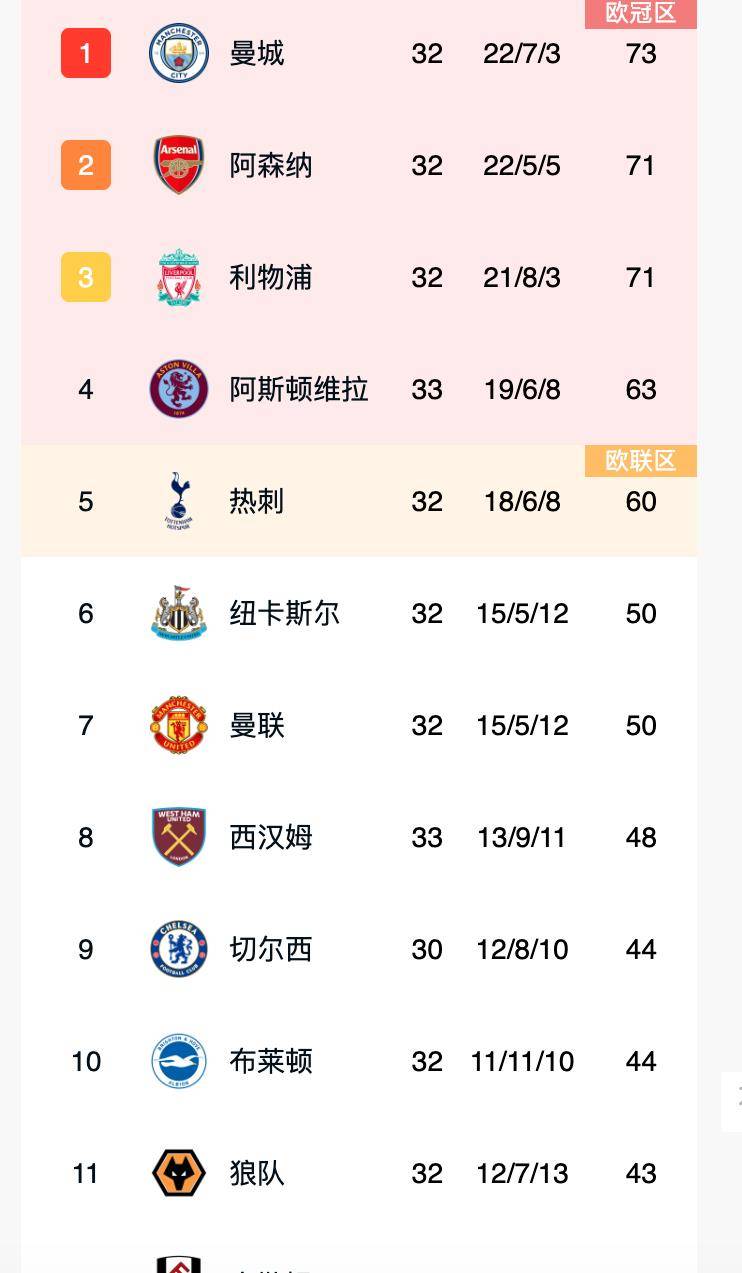View the 狼队 team row
Image resolution: width=742 pixels, height=1273 pixels.
tap(359, 1173)
